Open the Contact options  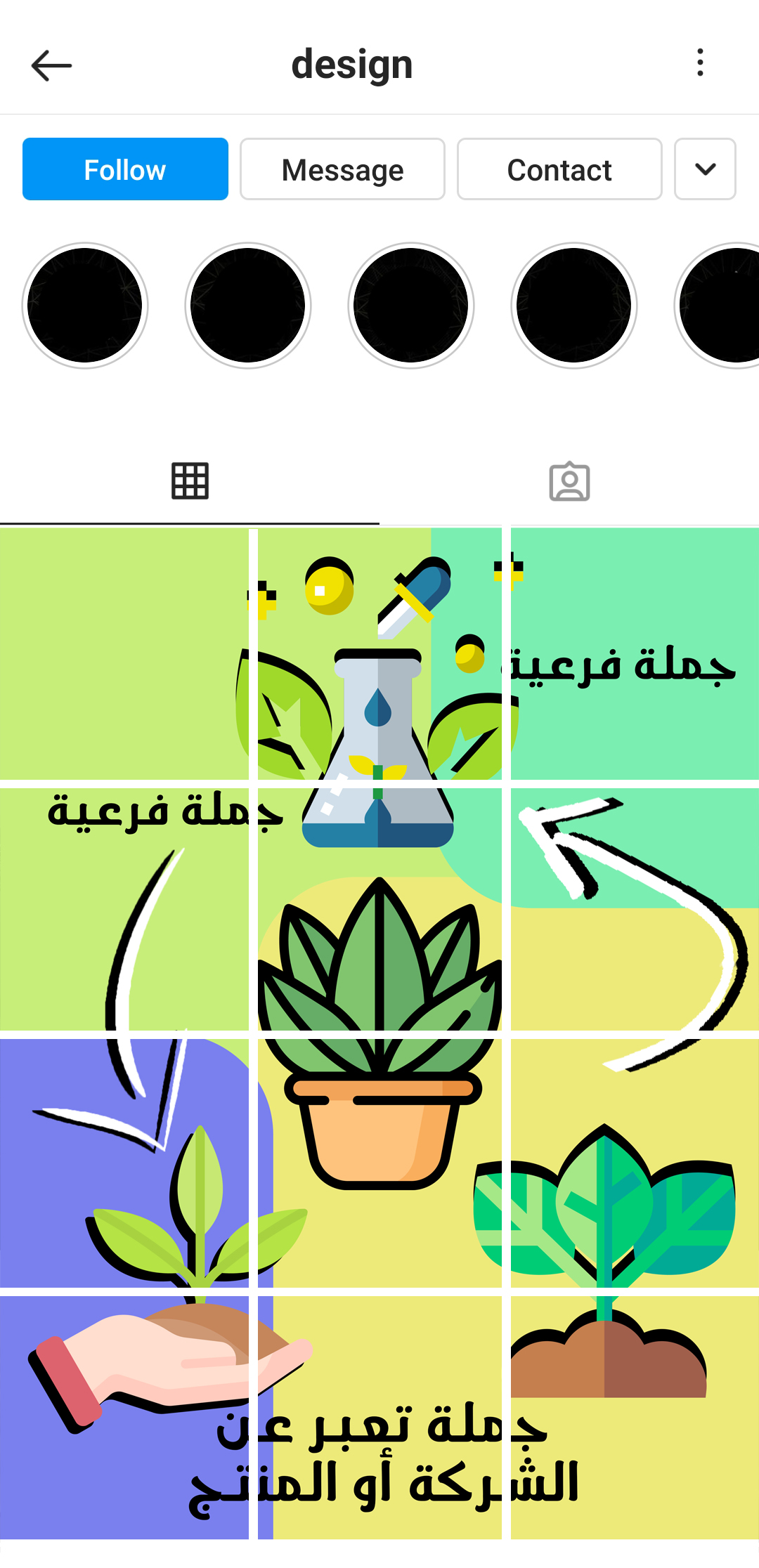[559, 169]
